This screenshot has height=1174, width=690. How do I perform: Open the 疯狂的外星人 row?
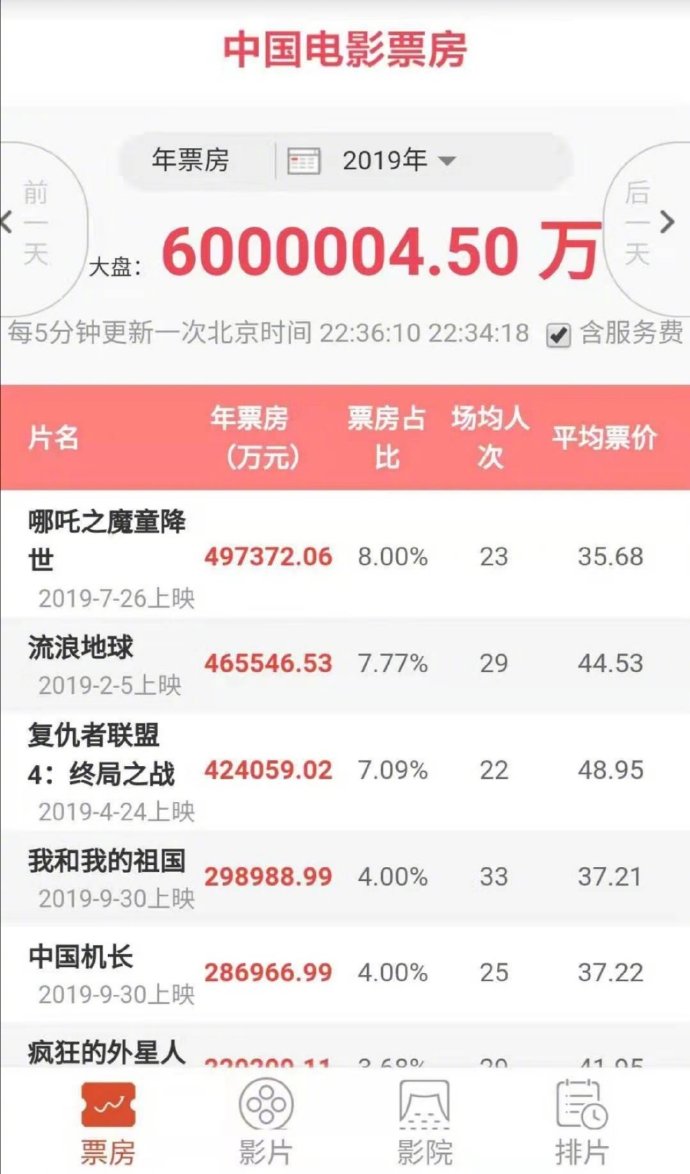[345, 1046]
